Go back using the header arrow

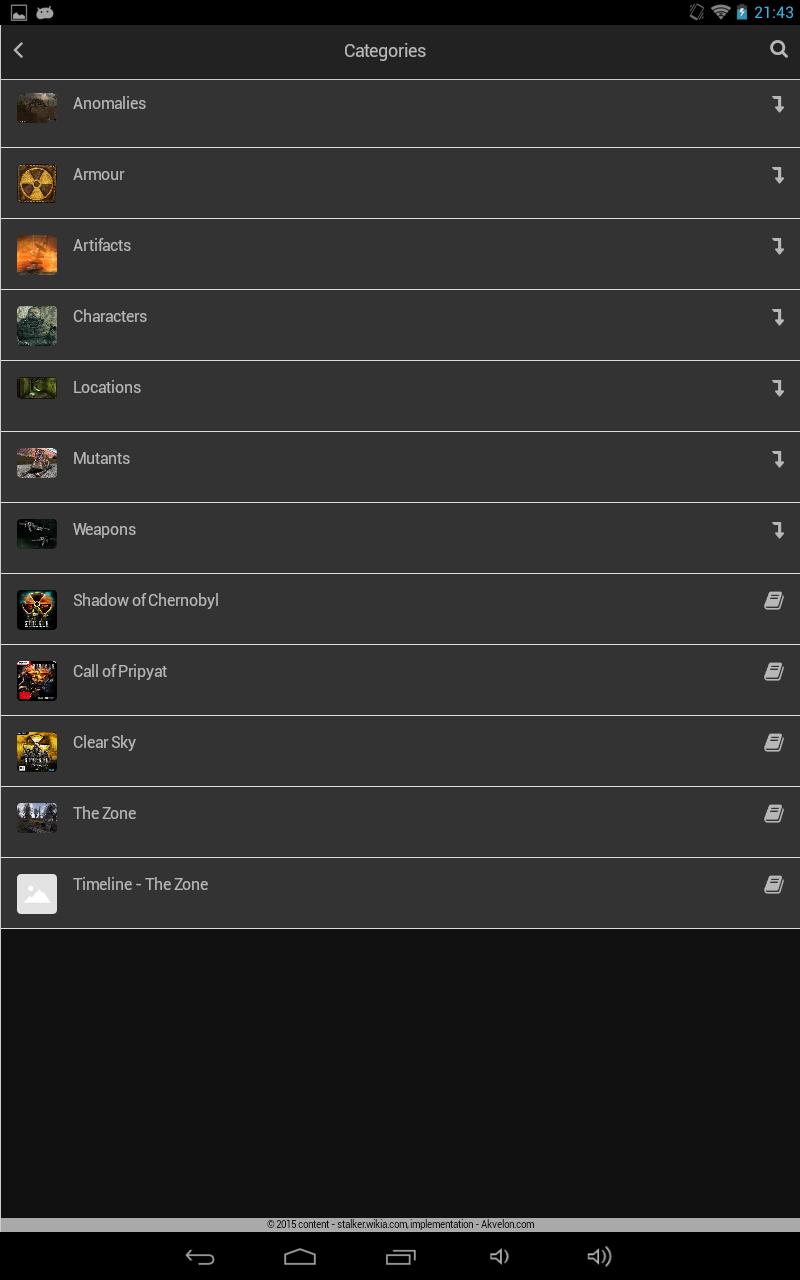(19, 50)
